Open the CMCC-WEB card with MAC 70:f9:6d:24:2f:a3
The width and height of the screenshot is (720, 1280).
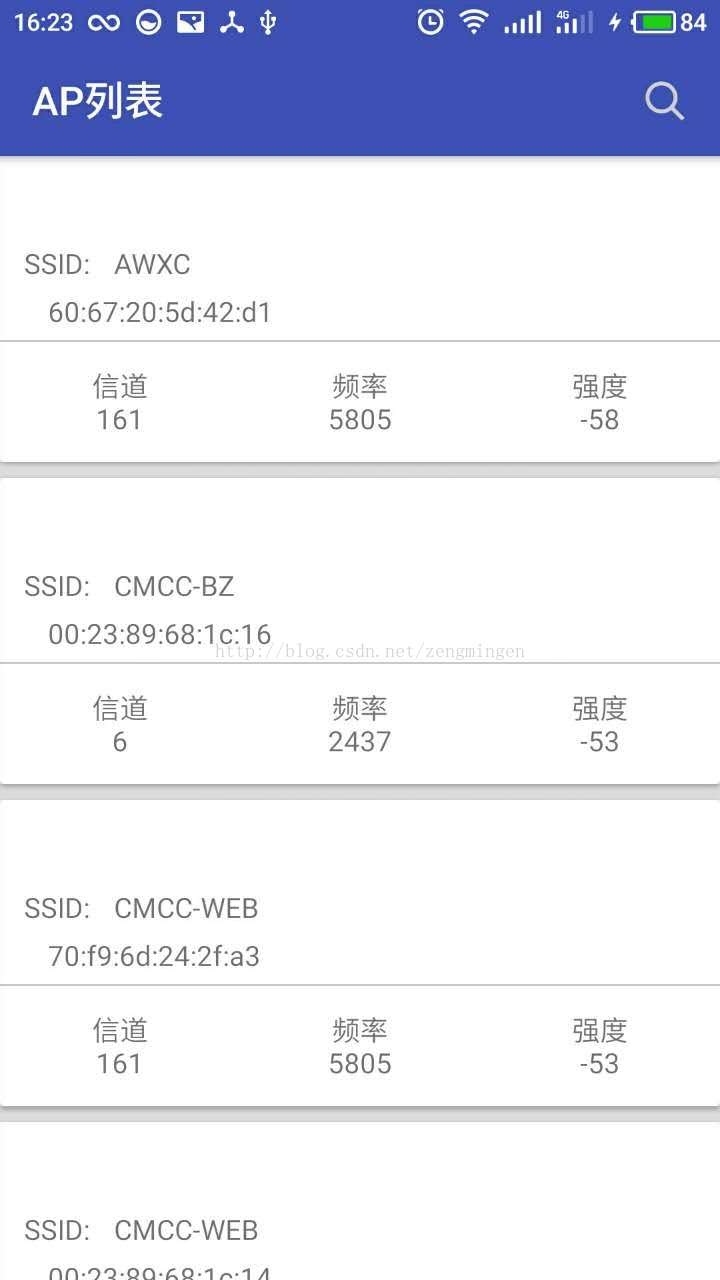point(360,953)
